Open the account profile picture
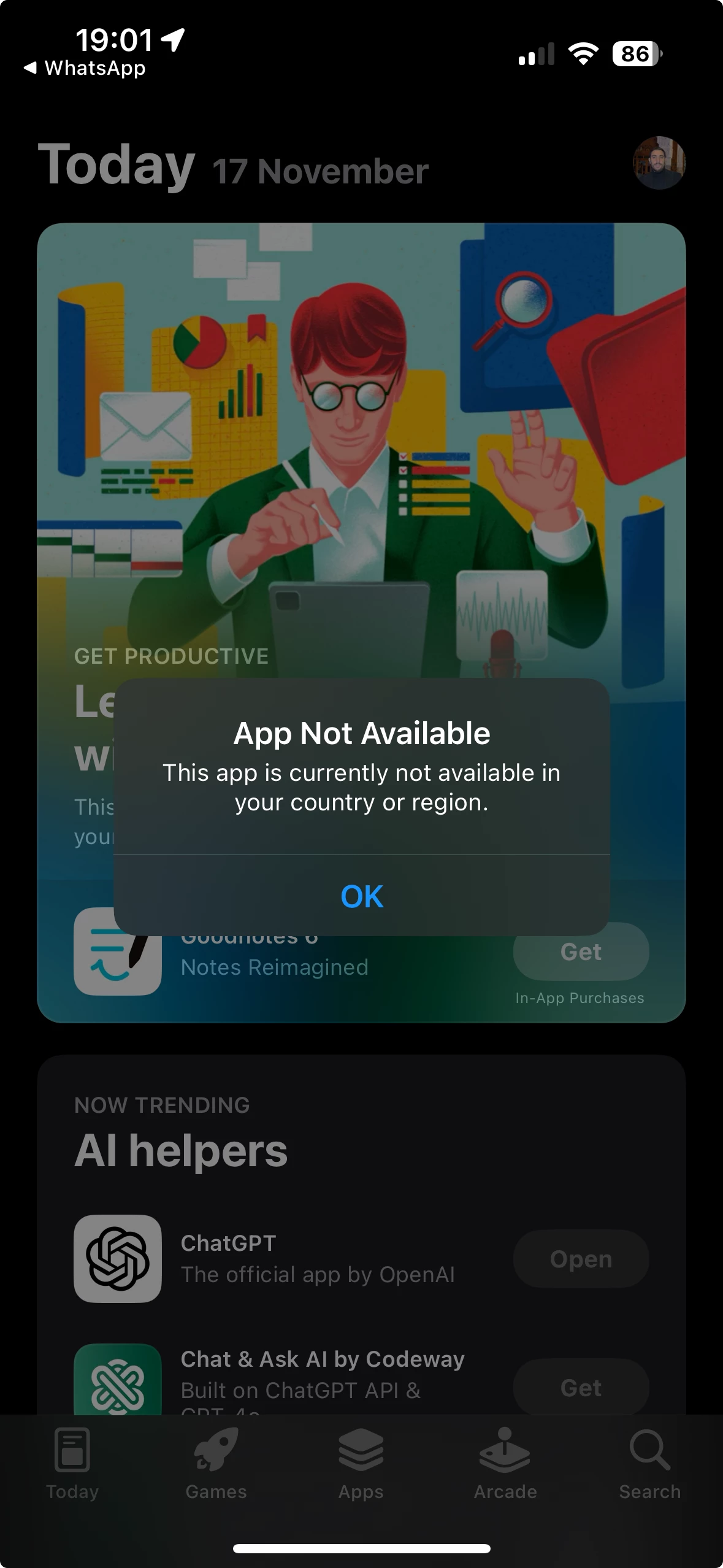This screenshot has width=723, height=1568. click(659, 163)
